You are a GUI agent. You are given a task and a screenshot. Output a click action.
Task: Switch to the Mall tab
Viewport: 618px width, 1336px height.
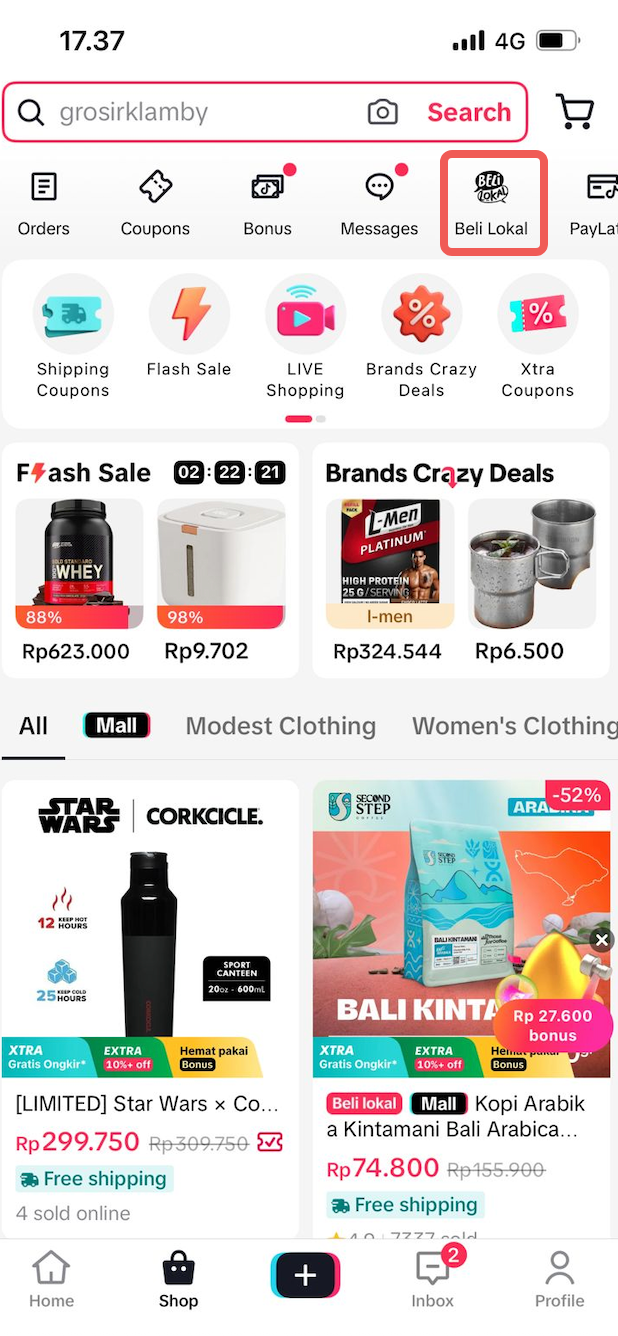coord(117,726)
